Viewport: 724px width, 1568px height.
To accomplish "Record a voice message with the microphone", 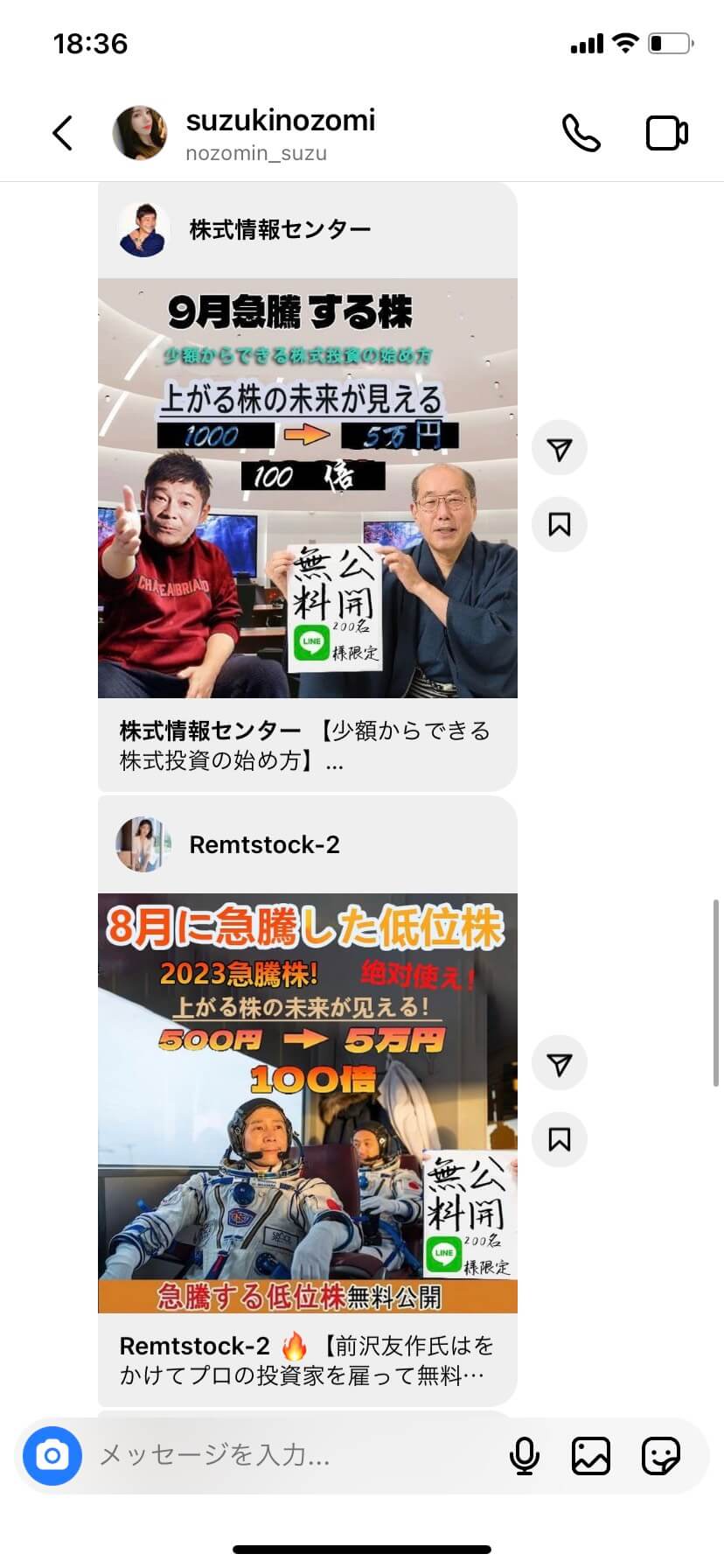I will (x=524, y=1456).
